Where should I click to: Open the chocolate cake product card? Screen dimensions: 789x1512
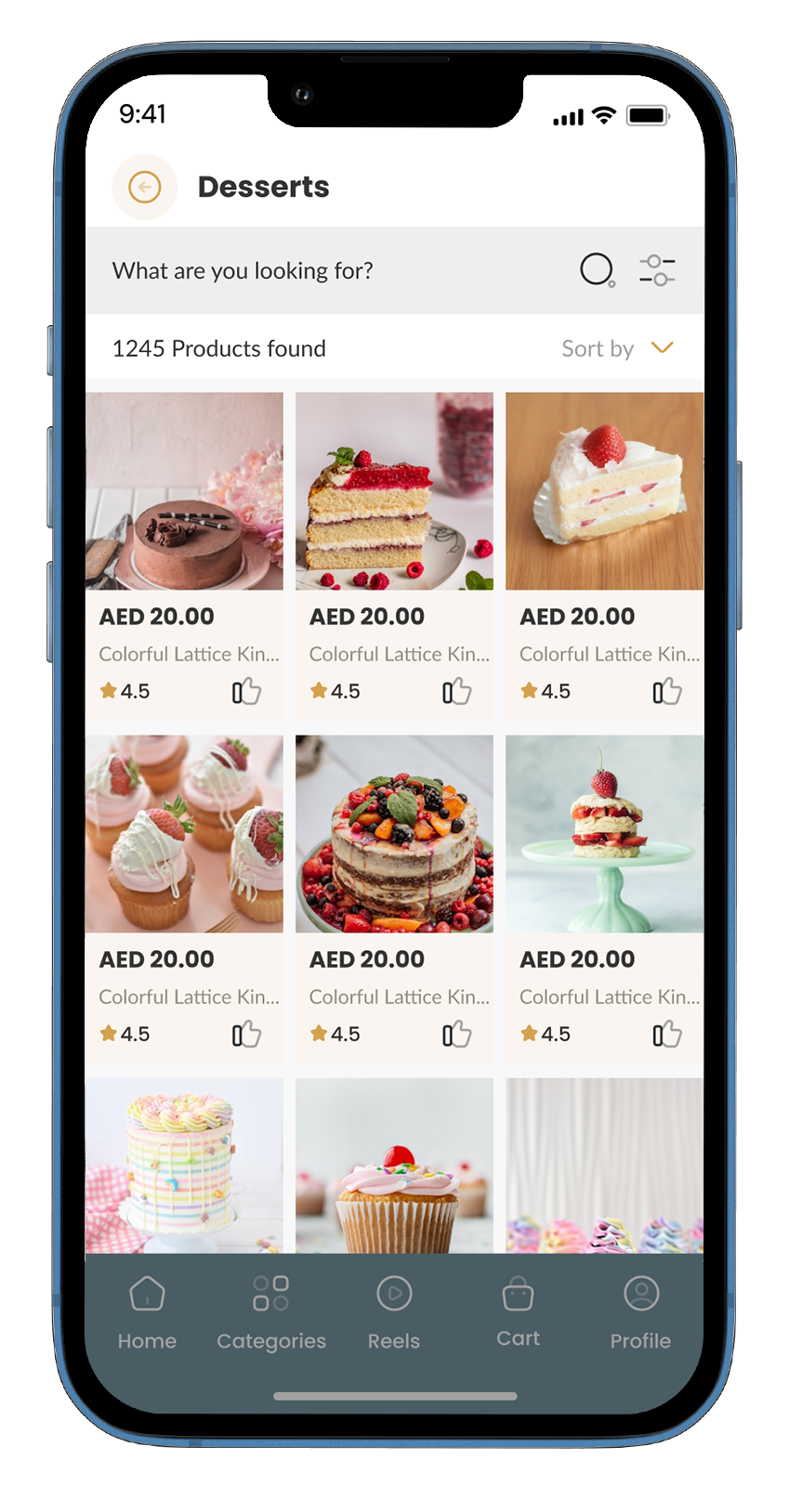point(184,491)
